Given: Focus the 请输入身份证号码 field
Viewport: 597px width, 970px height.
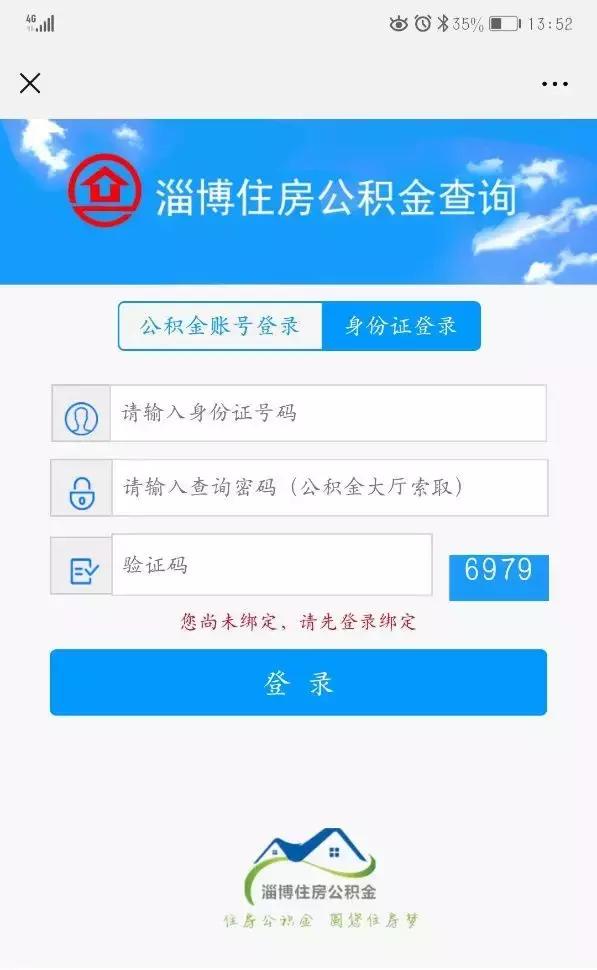Looking at the screenshot, I should tap(328, 413).
